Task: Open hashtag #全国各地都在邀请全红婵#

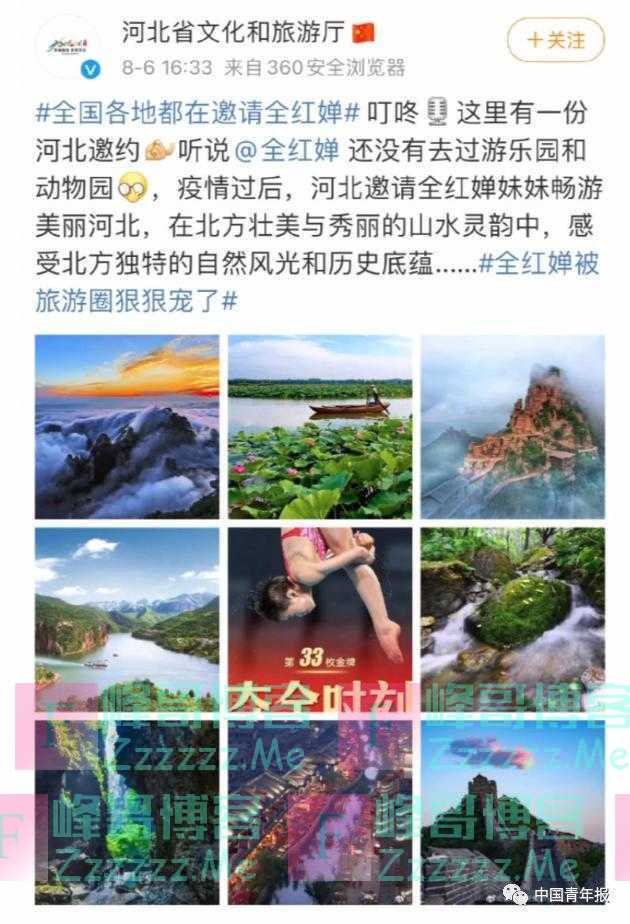Action: 197,112
